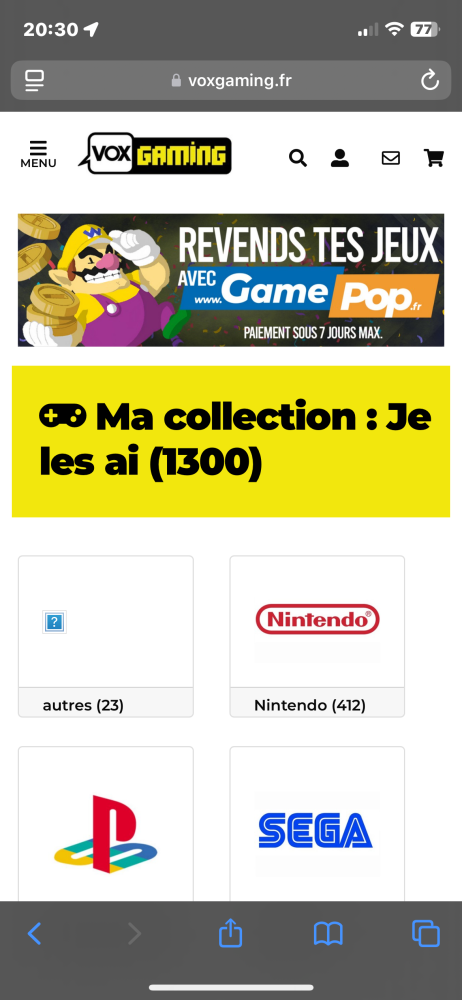Open the autres (23) collection card
Screen dimensions: 462x1000
point(106,636)
